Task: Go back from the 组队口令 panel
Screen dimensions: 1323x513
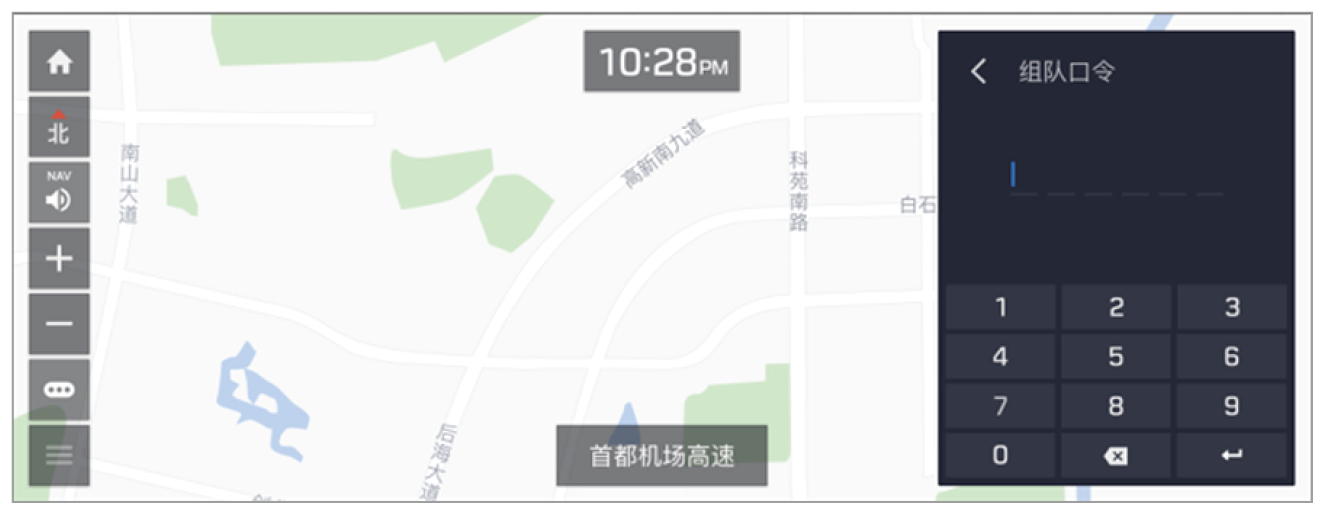Action: click(x=979, y=72)
